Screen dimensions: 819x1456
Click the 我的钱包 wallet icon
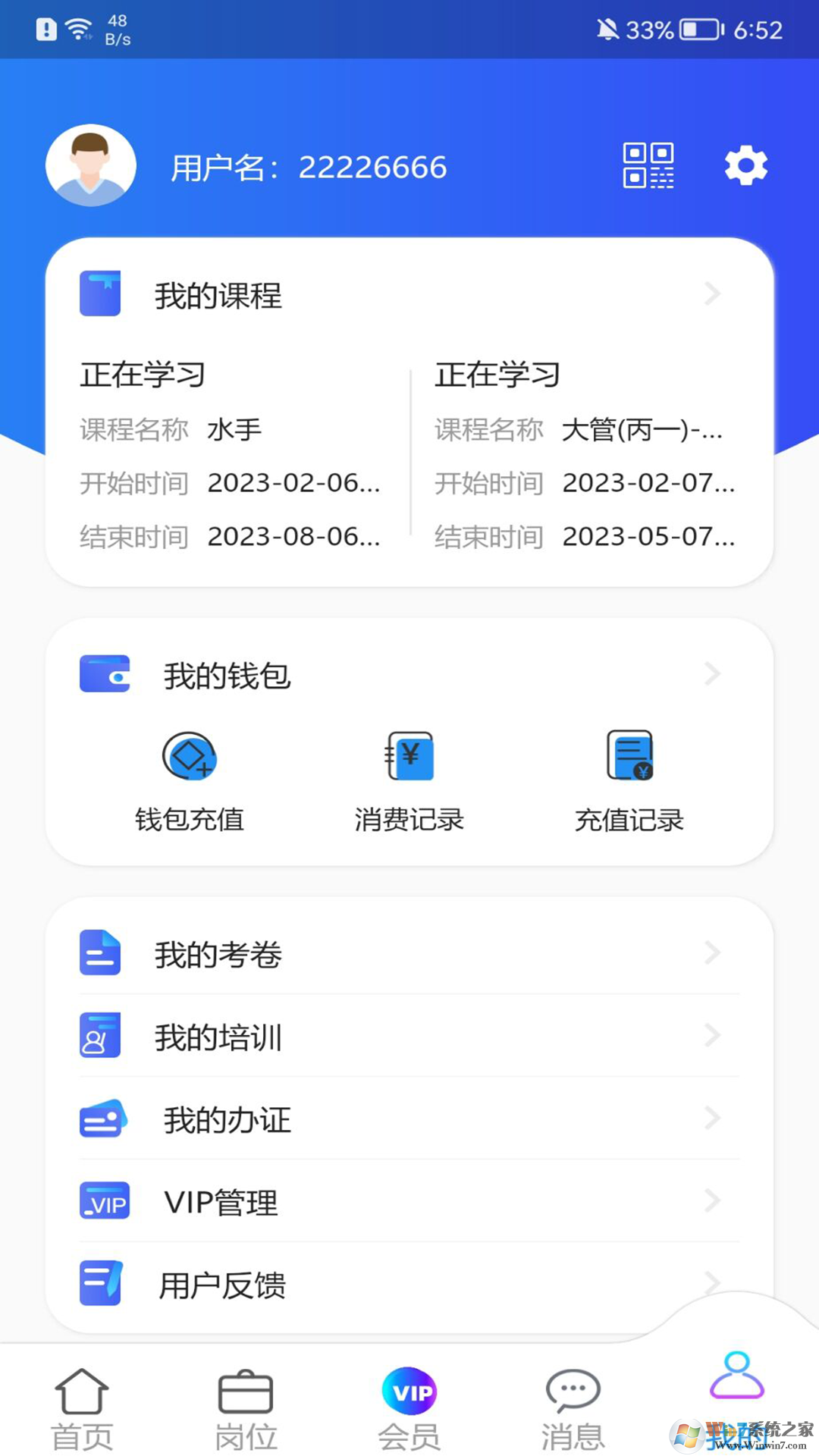coord(104,673)
